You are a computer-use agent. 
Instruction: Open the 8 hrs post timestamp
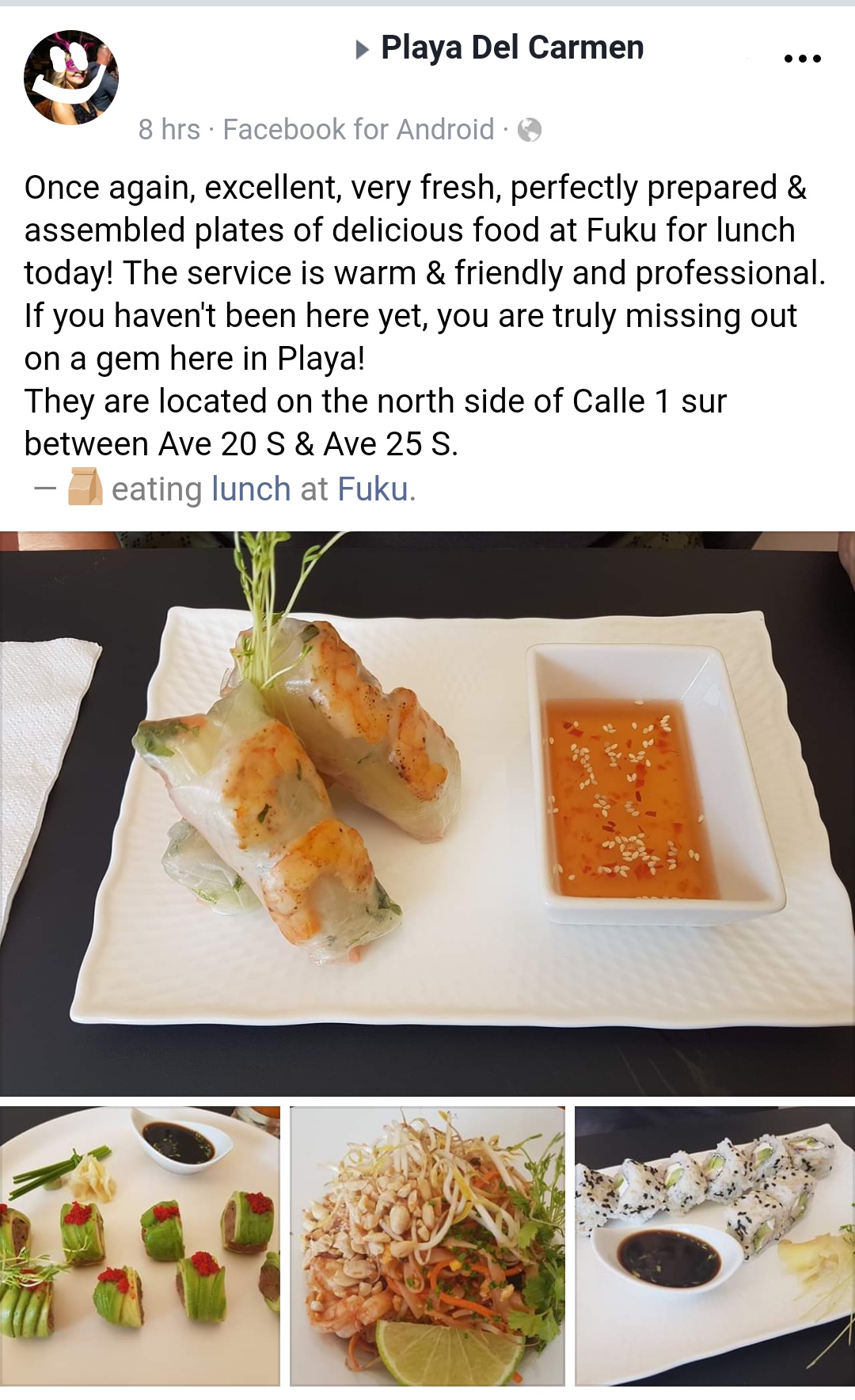169,129
